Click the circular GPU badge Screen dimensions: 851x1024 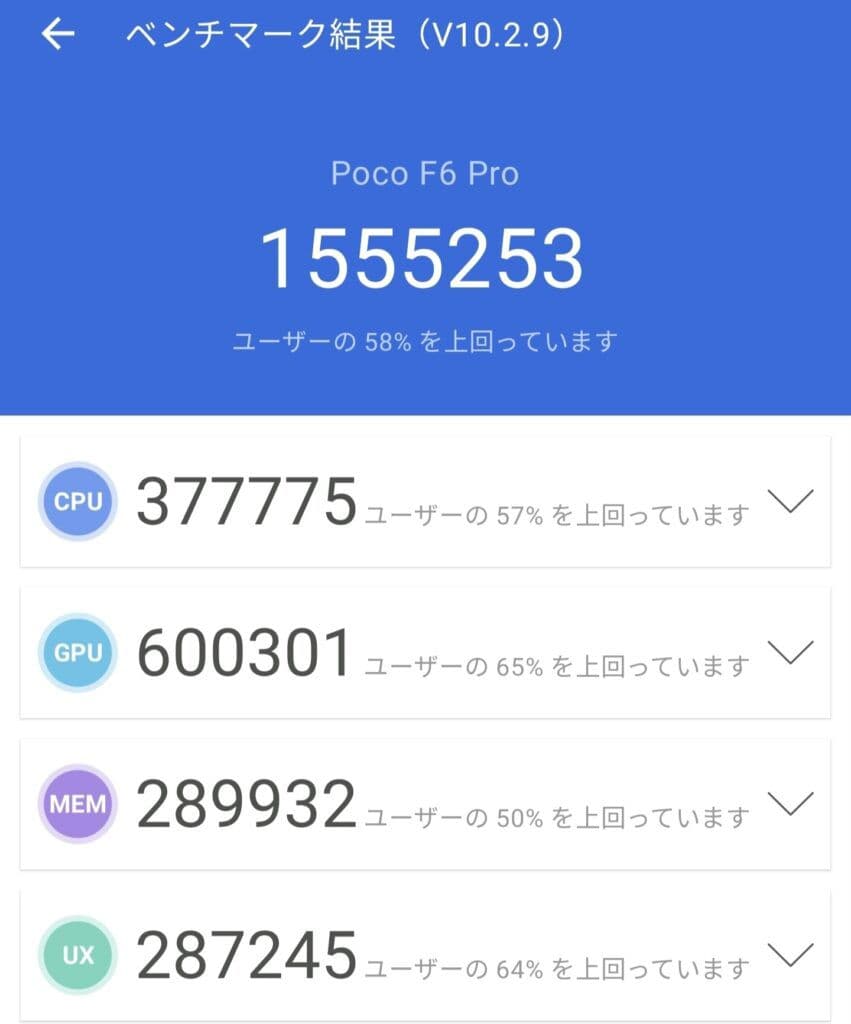[77, 651]
